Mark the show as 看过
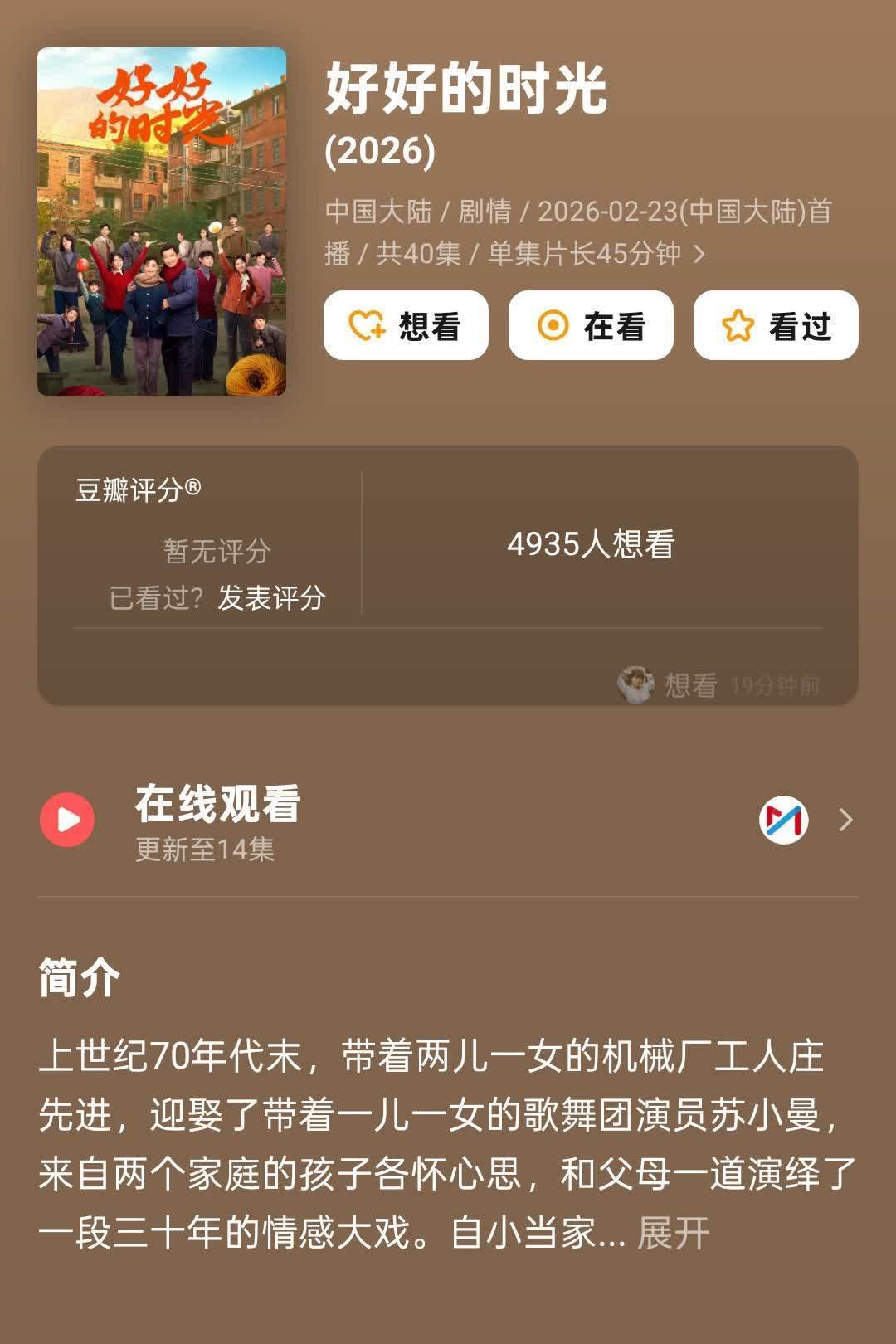 775,325
